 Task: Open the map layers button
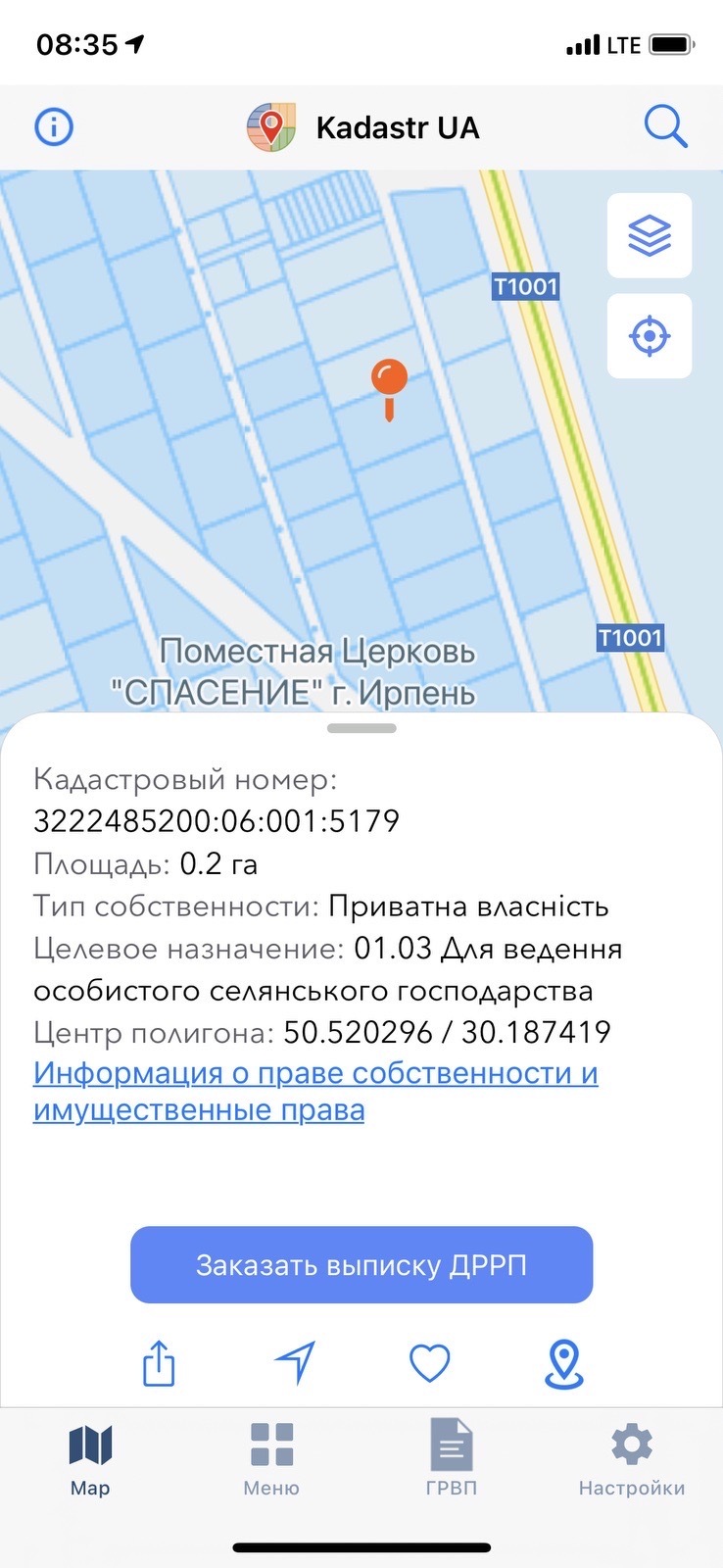tap(650, 235)
